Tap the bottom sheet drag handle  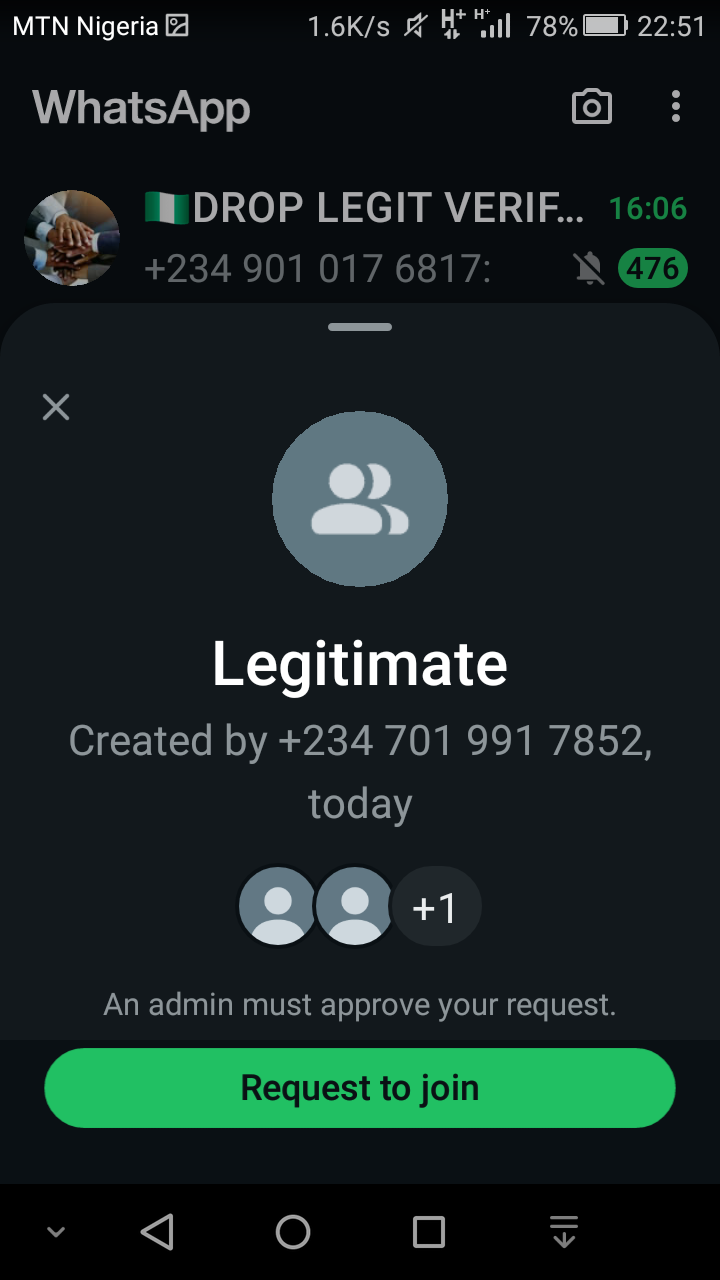[x=360, y=327]
